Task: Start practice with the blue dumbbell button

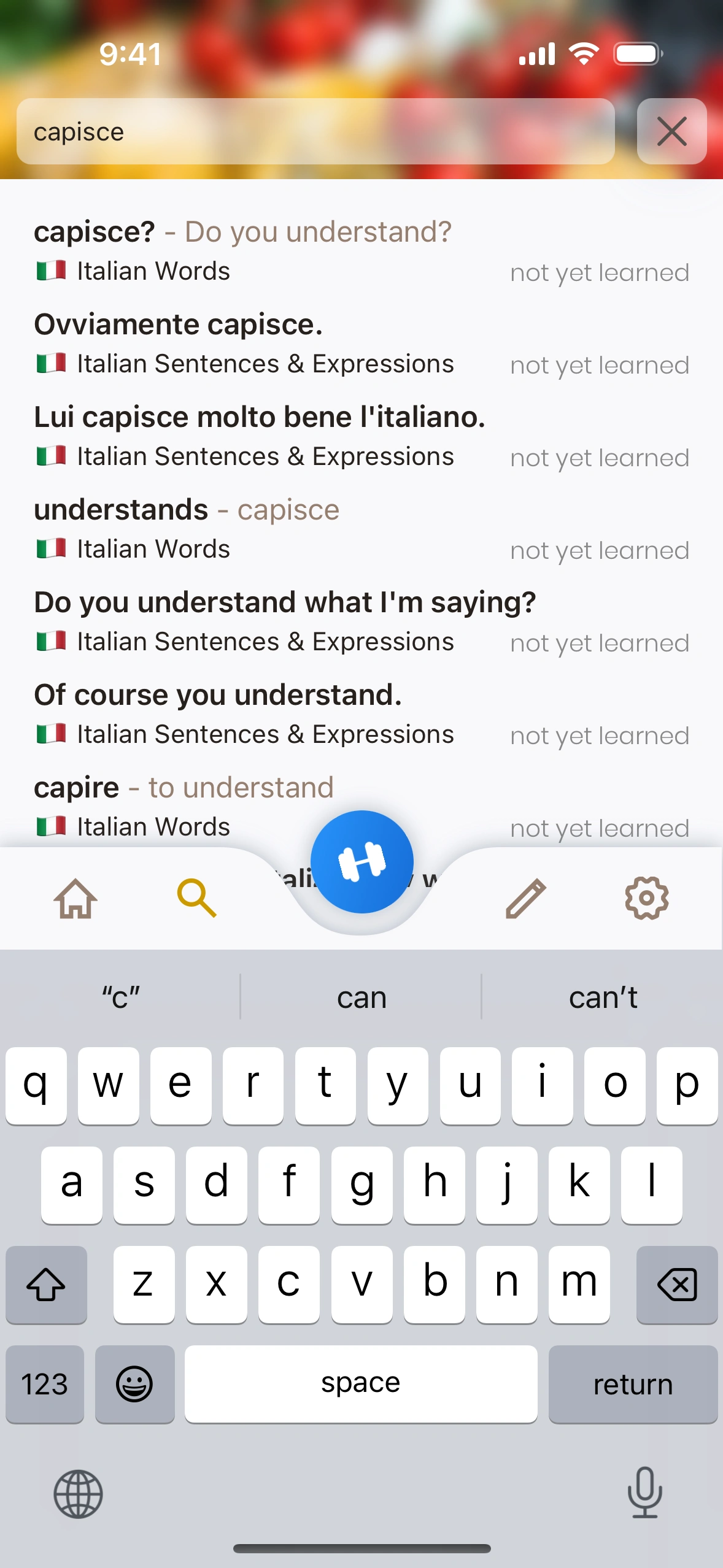Action: click(x=361, y=861)
